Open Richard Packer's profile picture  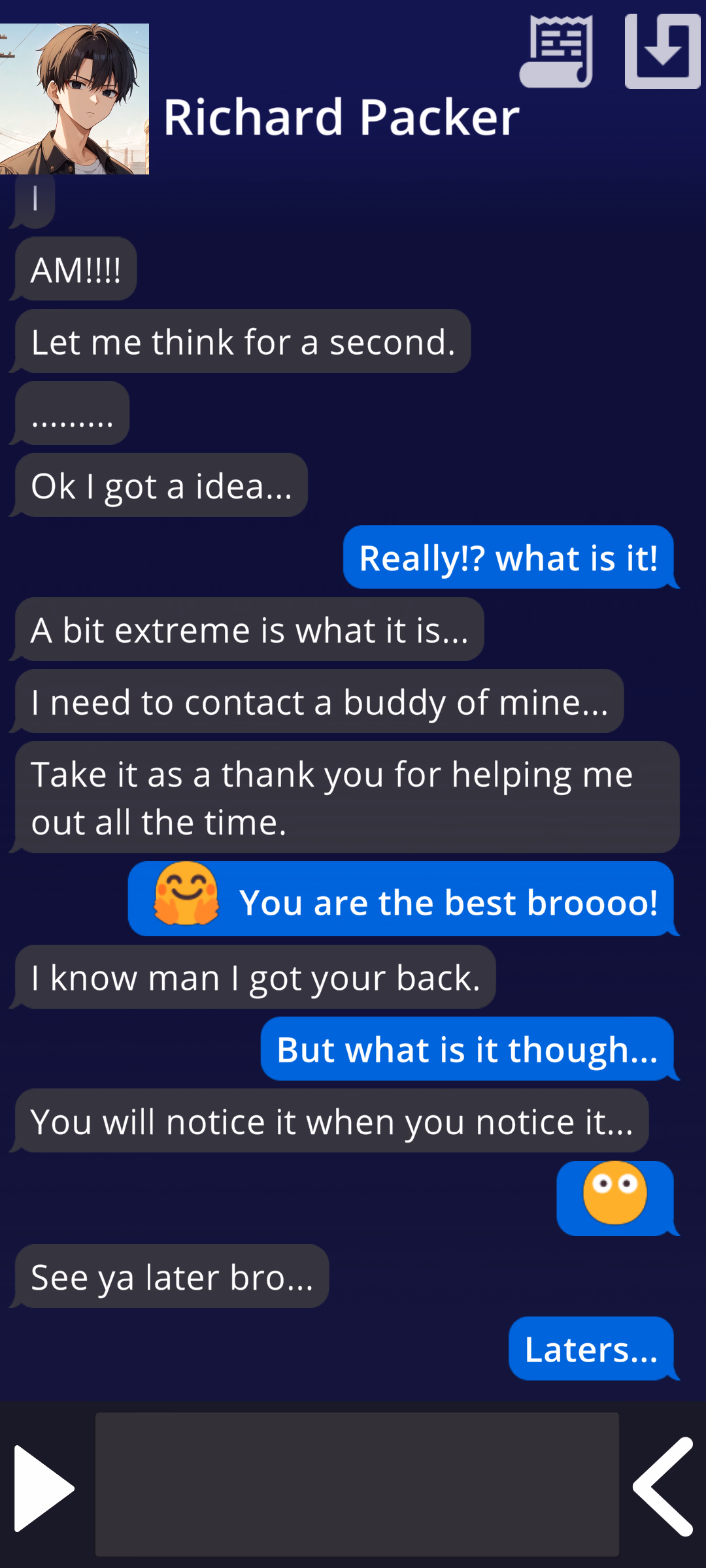click(75, 99)
